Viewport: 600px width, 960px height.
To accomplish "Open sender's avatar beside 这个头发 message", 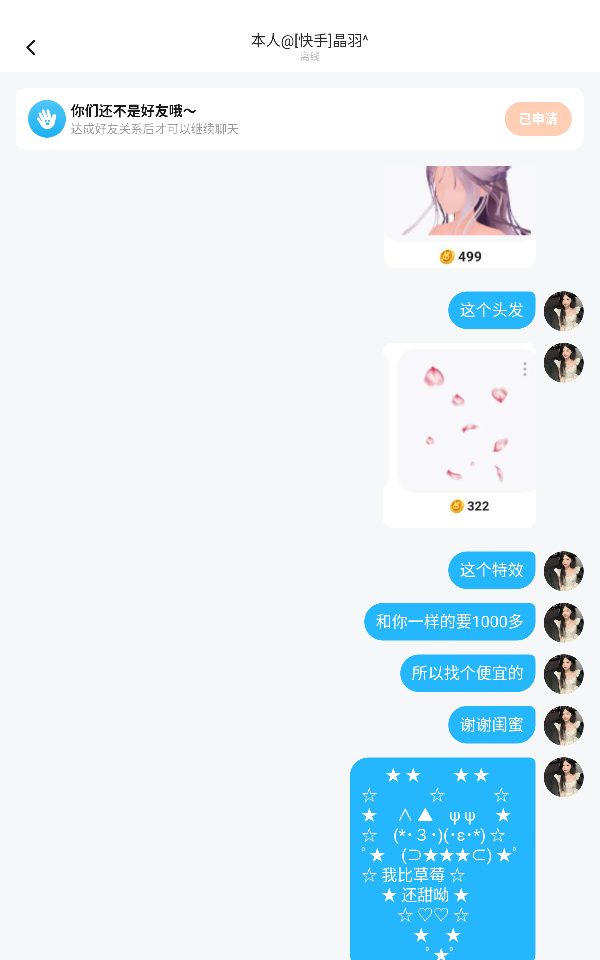I will pos(564,311).
